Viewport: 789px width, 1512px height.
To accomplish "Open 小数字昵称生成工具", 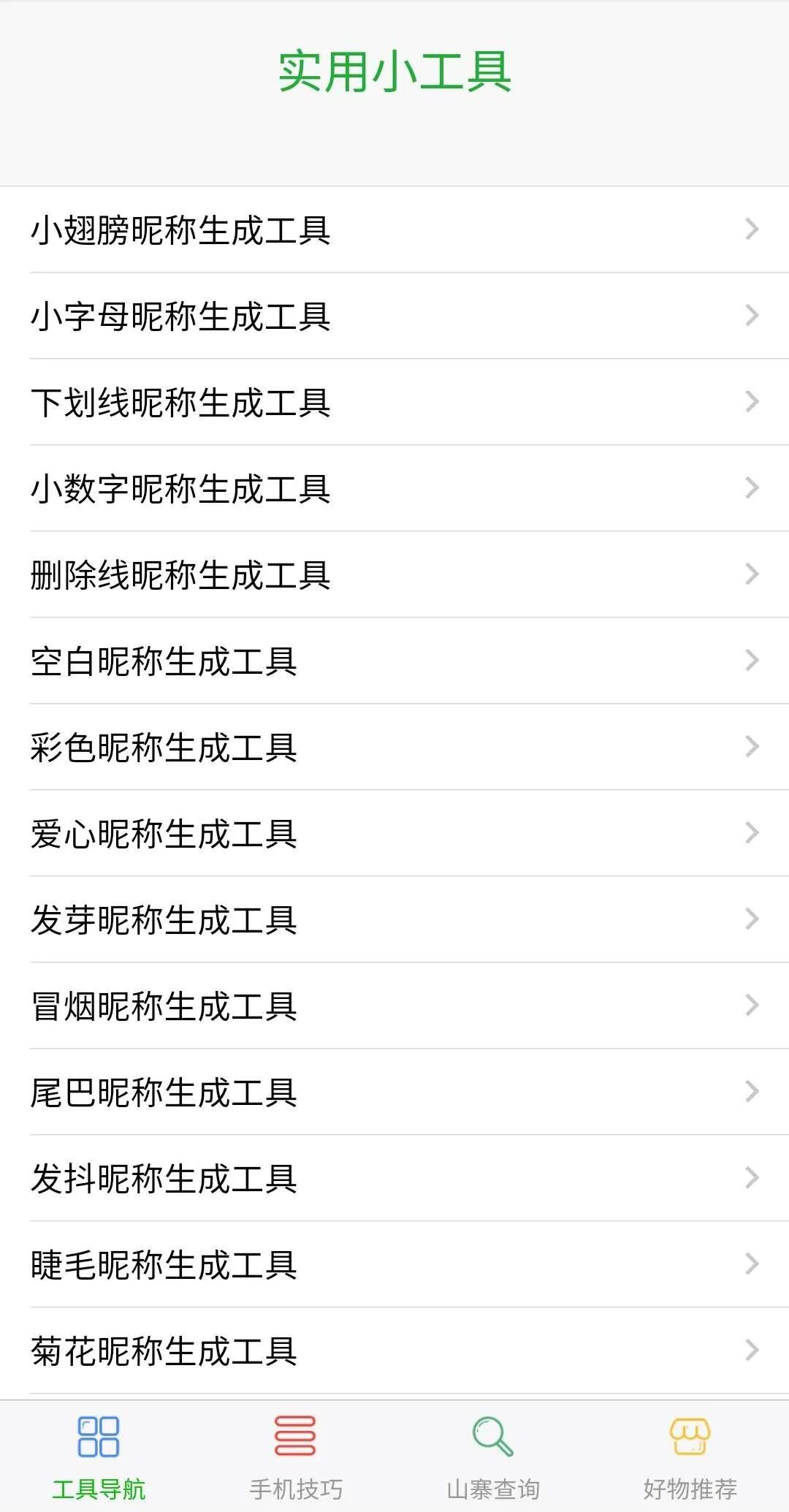I will tap(394, 488).
